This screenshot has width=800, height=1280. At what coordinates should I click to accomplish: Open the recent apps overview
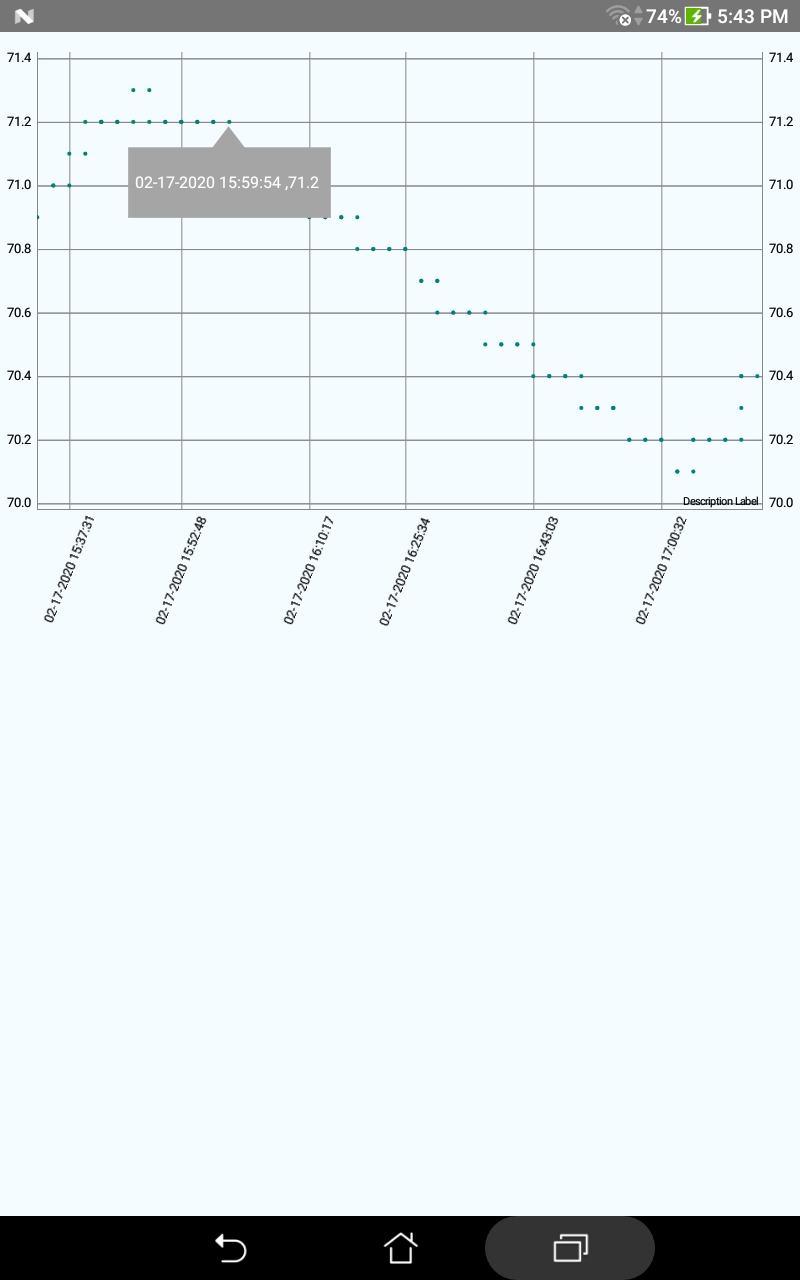(x=570, y=1248)
